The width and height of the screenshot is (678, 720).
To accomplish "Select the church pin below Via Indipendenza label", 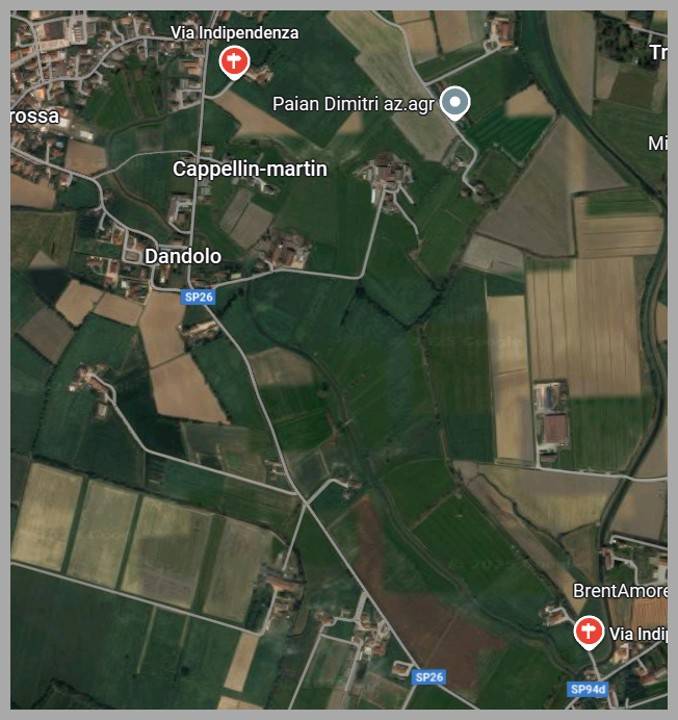I will 233,62.
